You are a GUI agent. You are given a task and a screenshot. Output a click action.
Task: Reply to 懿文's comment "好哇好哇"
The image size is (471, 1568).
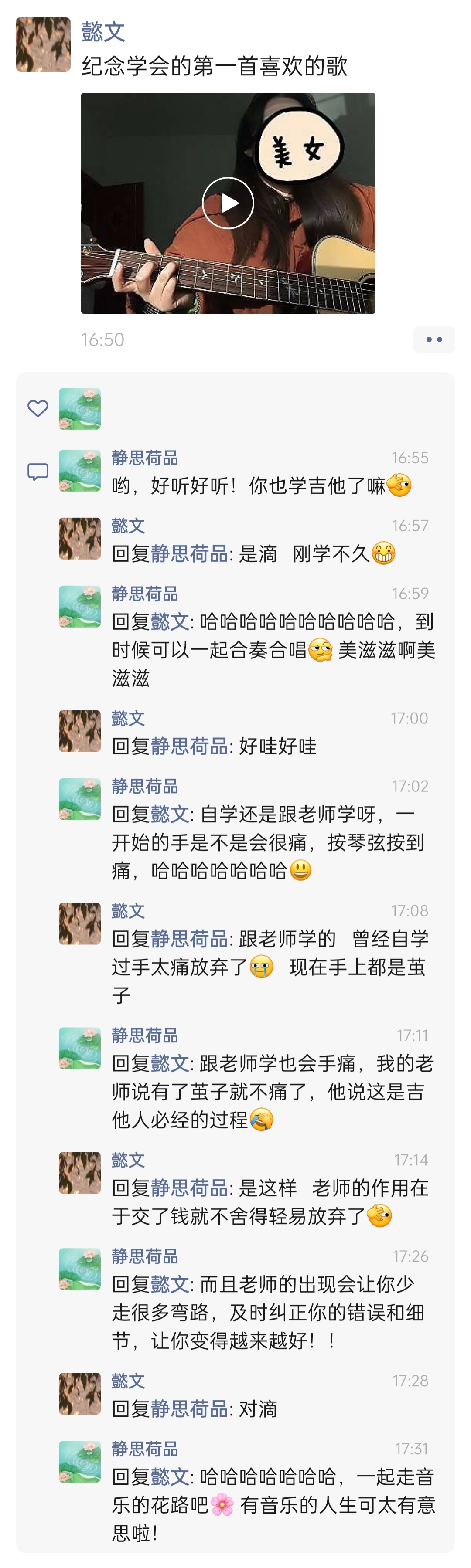coord(278,746)
